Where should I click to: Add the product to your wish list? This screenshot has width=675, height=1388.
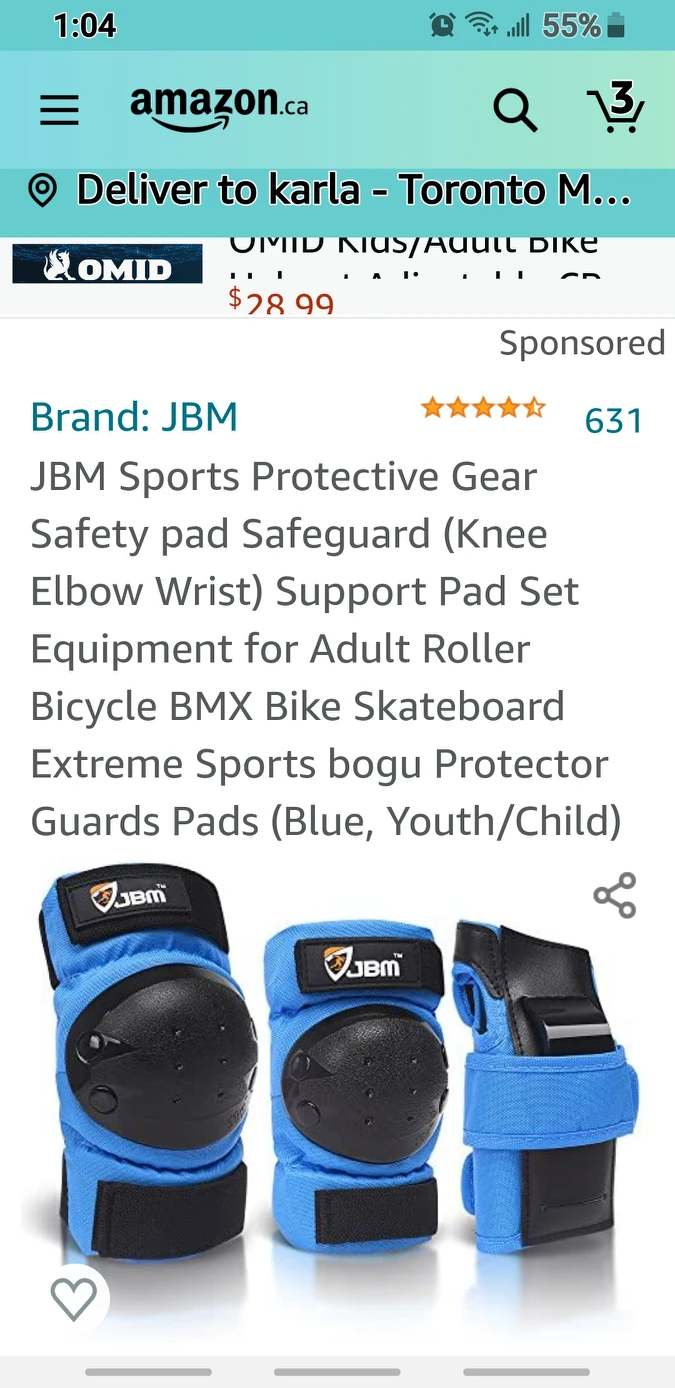click(x=74, y=1299)
